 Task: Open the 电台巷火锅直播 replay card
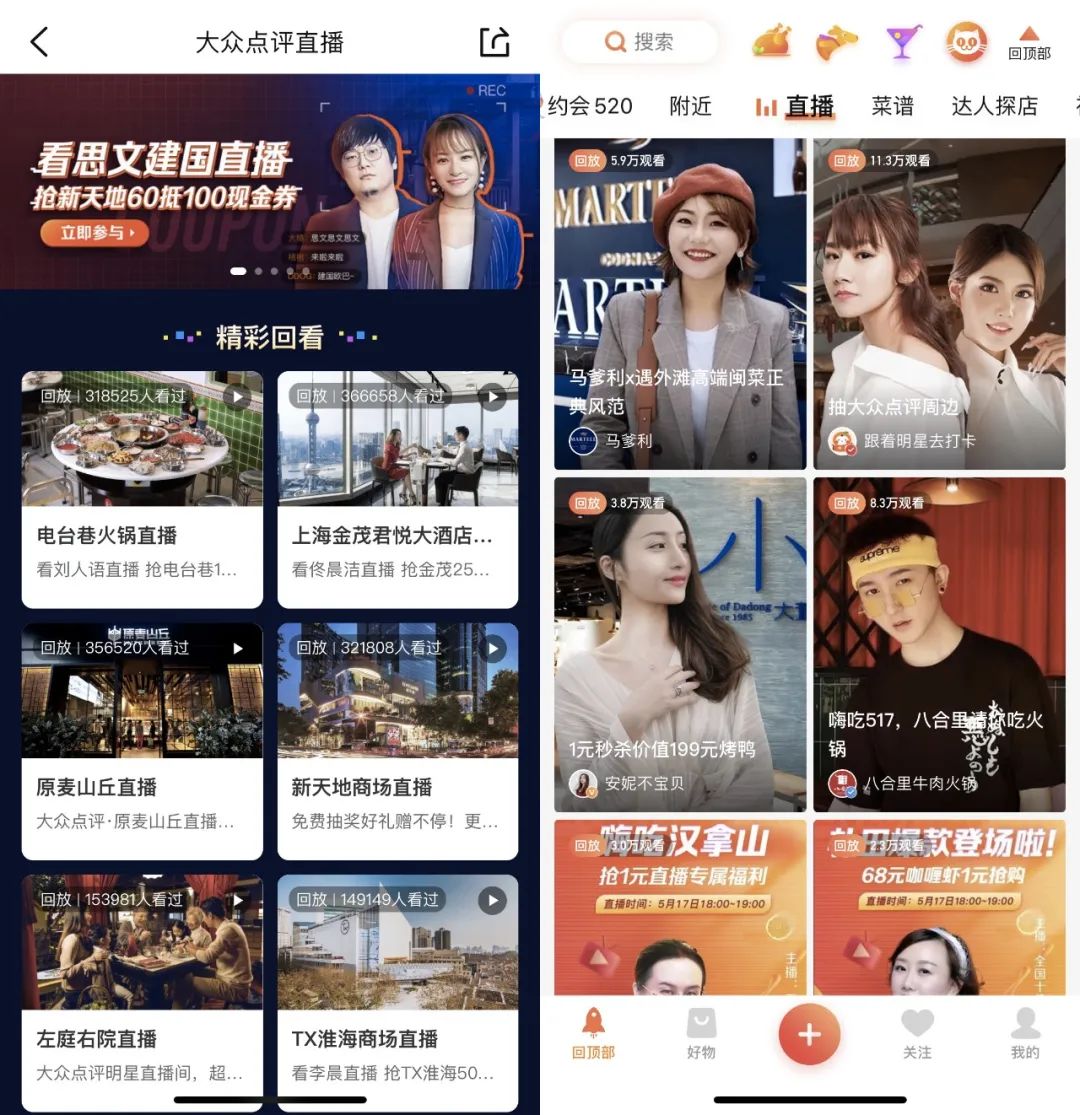click(142, 489)
